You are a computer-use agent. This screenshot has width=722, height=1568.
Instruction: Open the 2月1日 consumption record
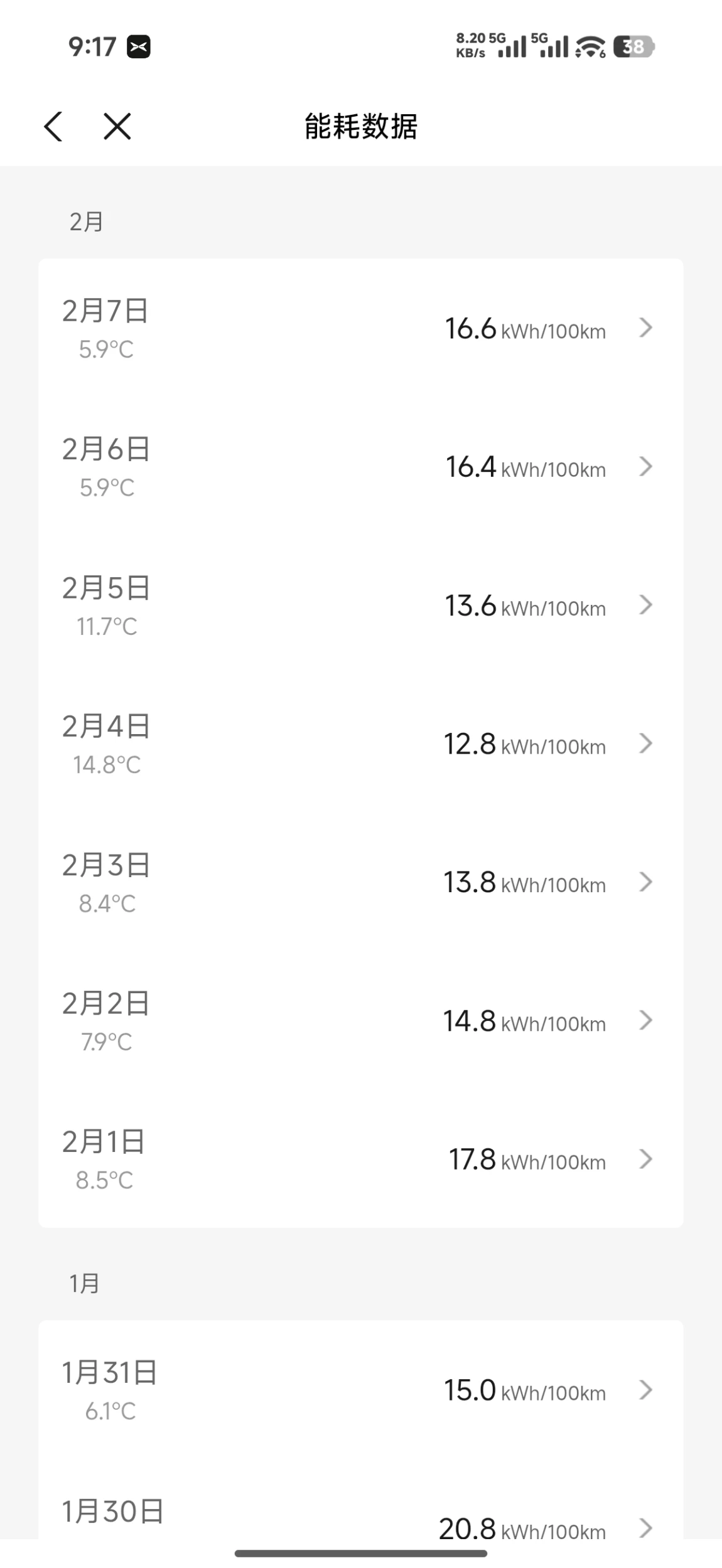[360, 1160]
